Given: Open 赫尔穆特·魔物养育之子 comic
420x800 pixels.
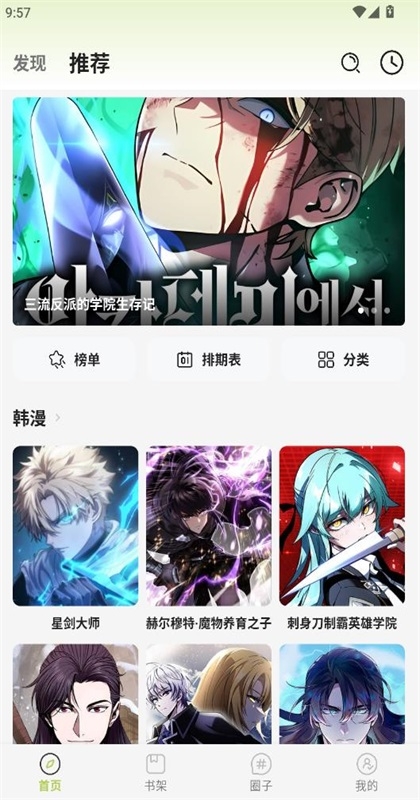Looking at the screenshot, I should 209,538.
